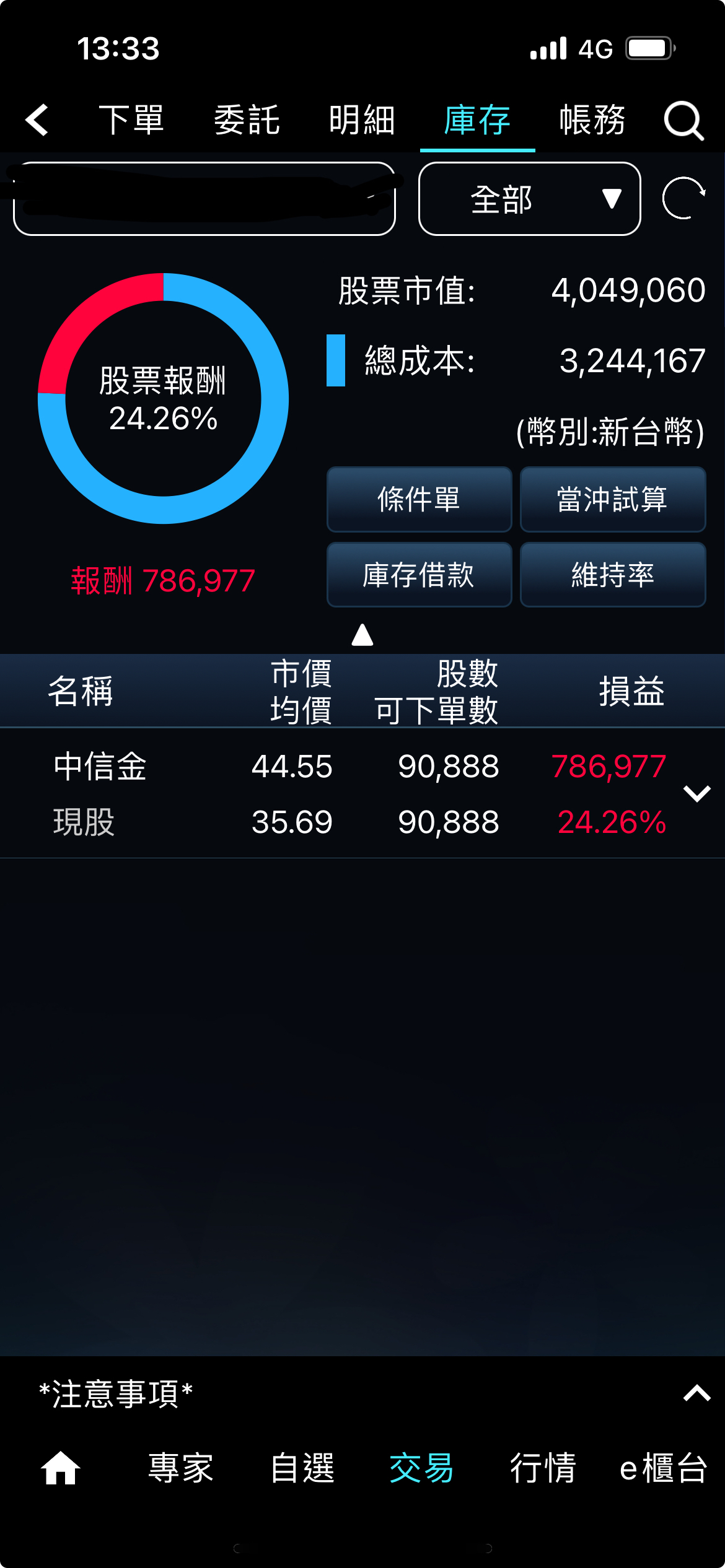Switch to the 明細 tab
The width and height of the screenshot is (725, 1568).
click(362, 120)
